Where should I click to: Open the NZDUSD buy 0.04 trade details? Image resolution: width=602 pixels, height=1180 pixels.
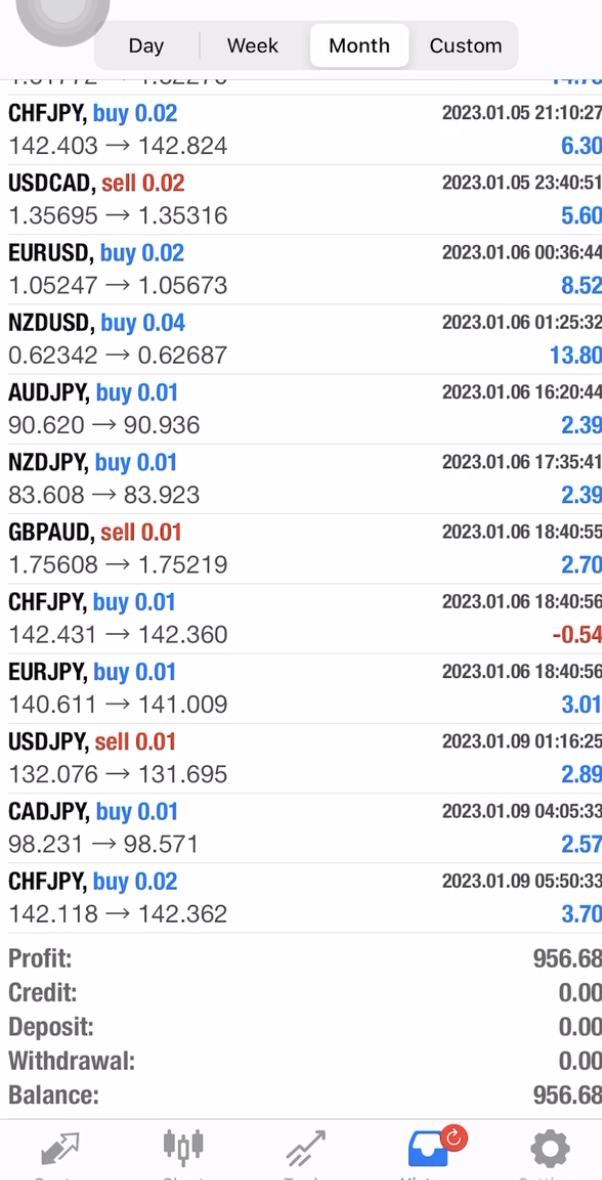[301, 339]
